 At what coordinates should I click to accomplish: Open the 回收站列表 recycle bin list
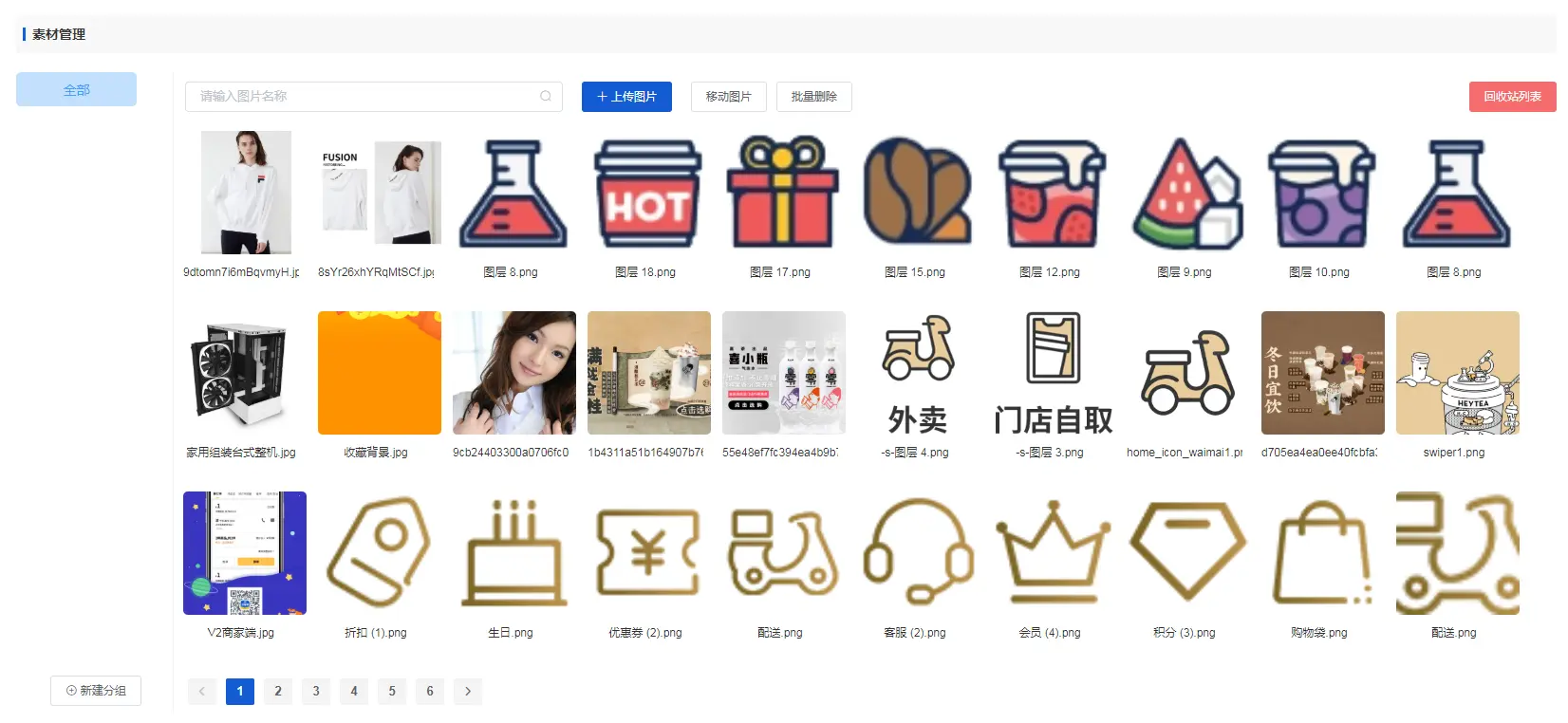click(x=1512, y=97)
